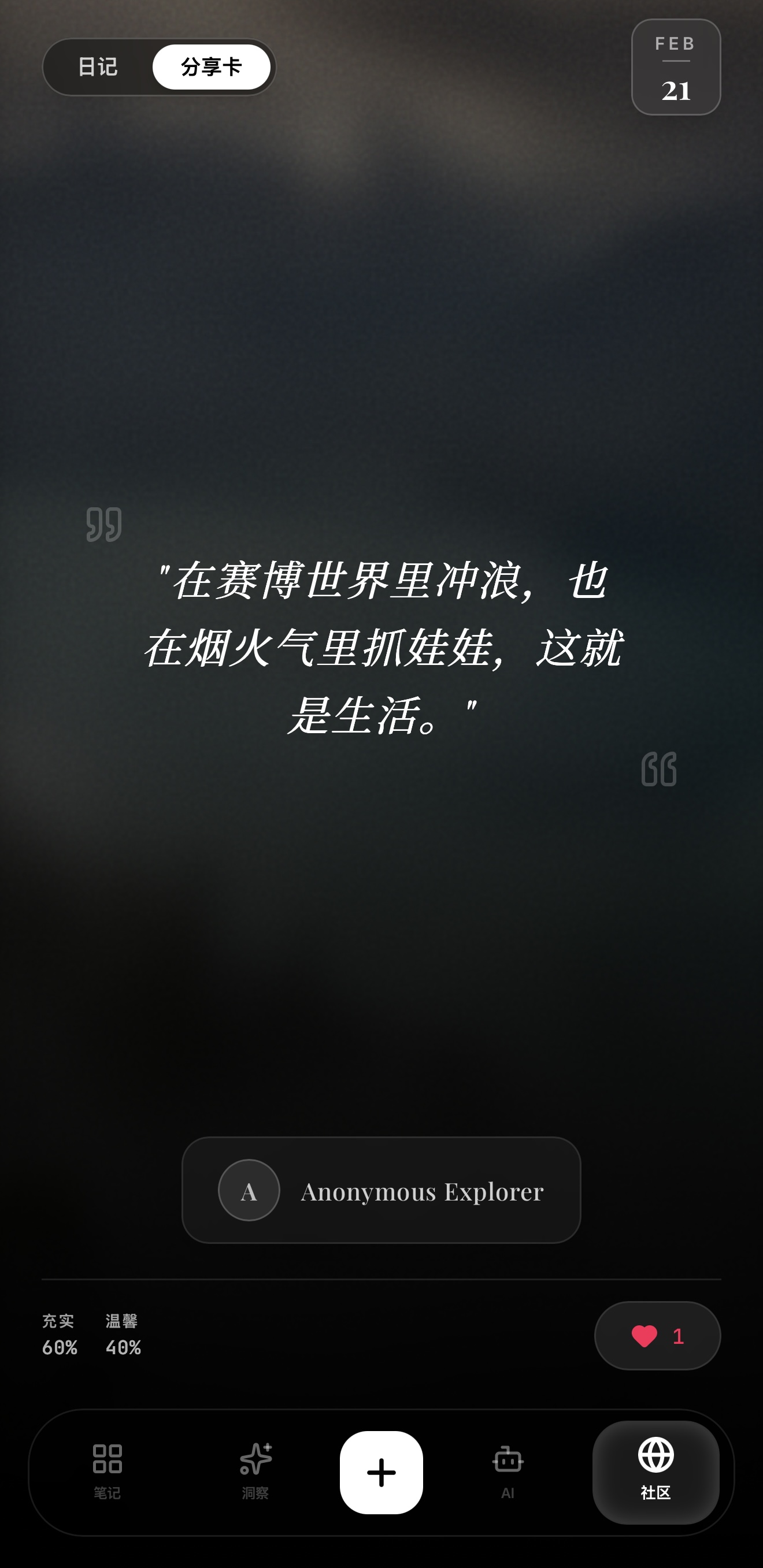Switch to the 日记 segment
Screen dimensions: 763x1568
coord(98,67)
